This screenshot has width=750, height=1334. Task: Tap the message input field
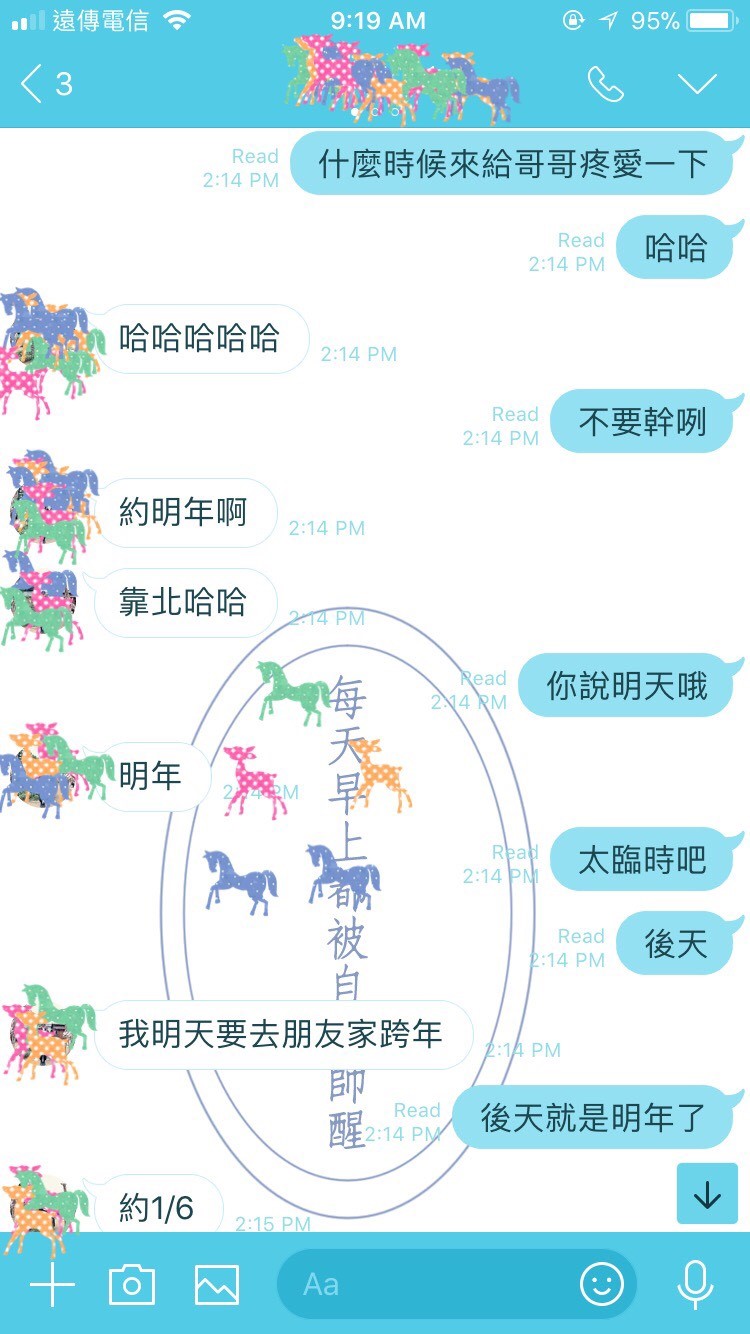tap(430, 1284)
